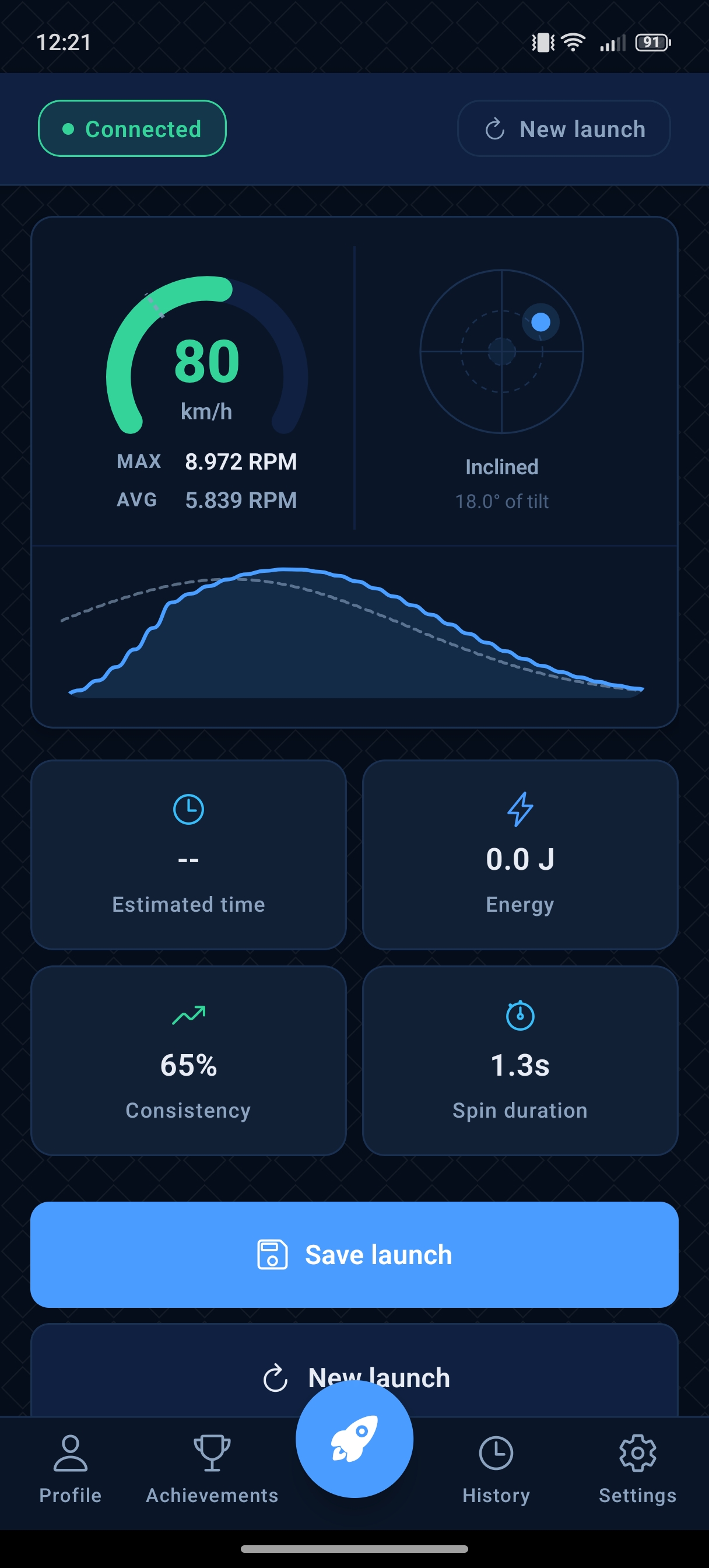709x1568 pixels.
Task: Click the lightning bolt icon on Energy card
Action: pyautogui.click(x=520, y=808)
